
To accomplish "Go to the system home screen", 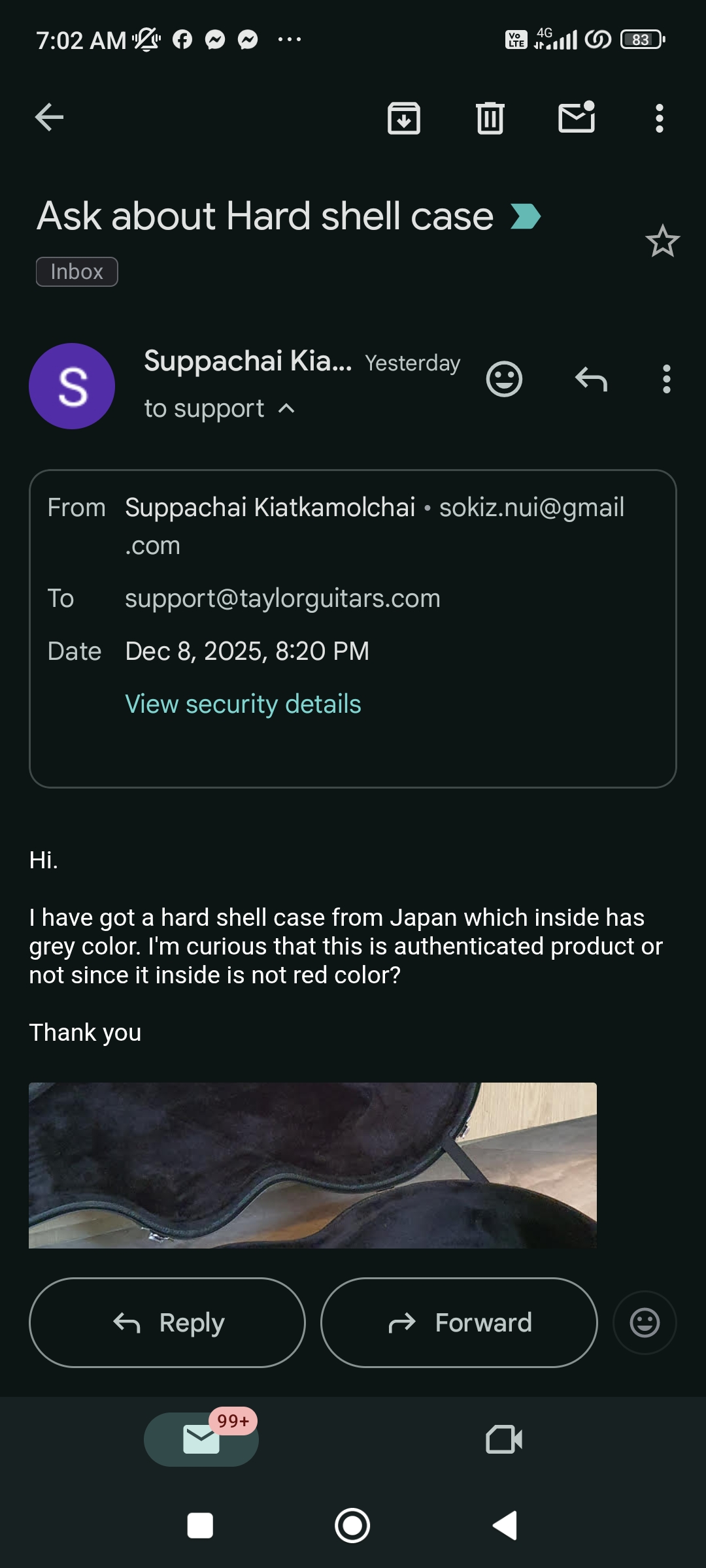I will coord(352,1526).
